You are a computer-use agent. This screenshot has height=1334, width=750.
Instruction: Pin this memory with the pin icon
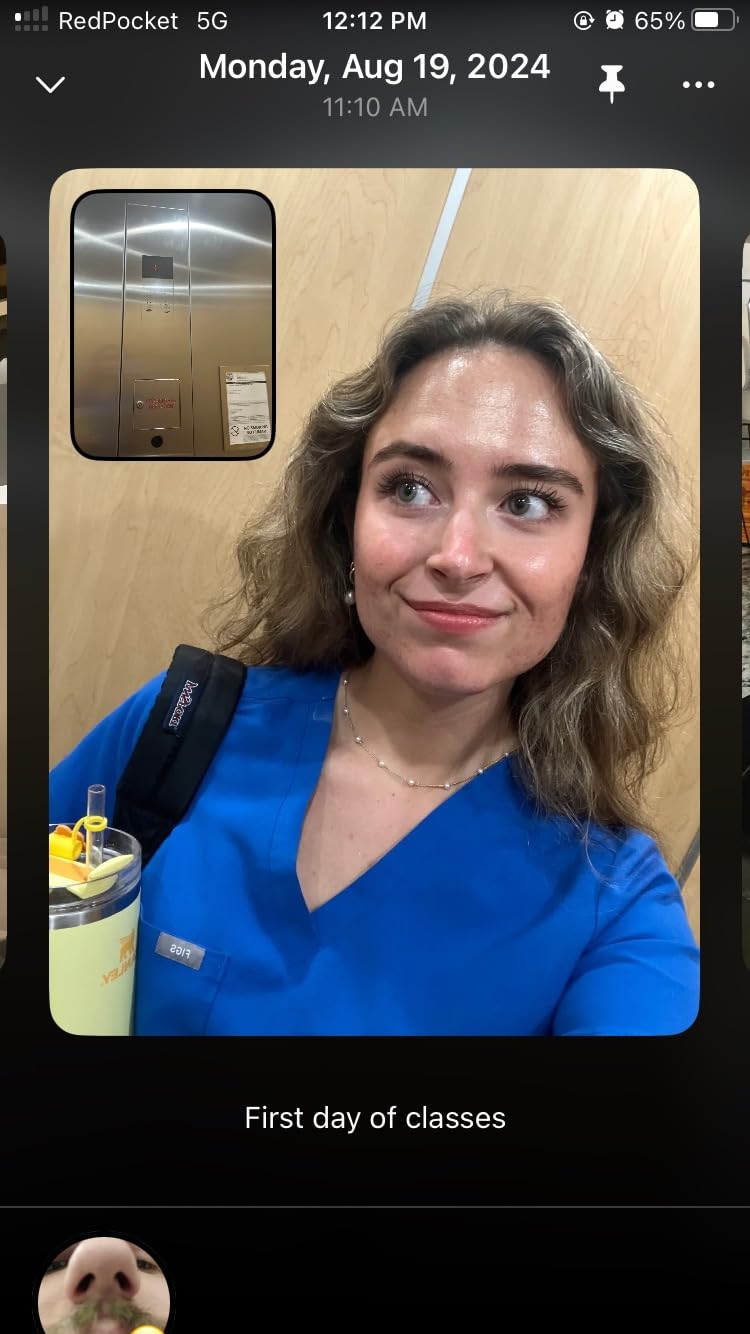pos(612,84)
